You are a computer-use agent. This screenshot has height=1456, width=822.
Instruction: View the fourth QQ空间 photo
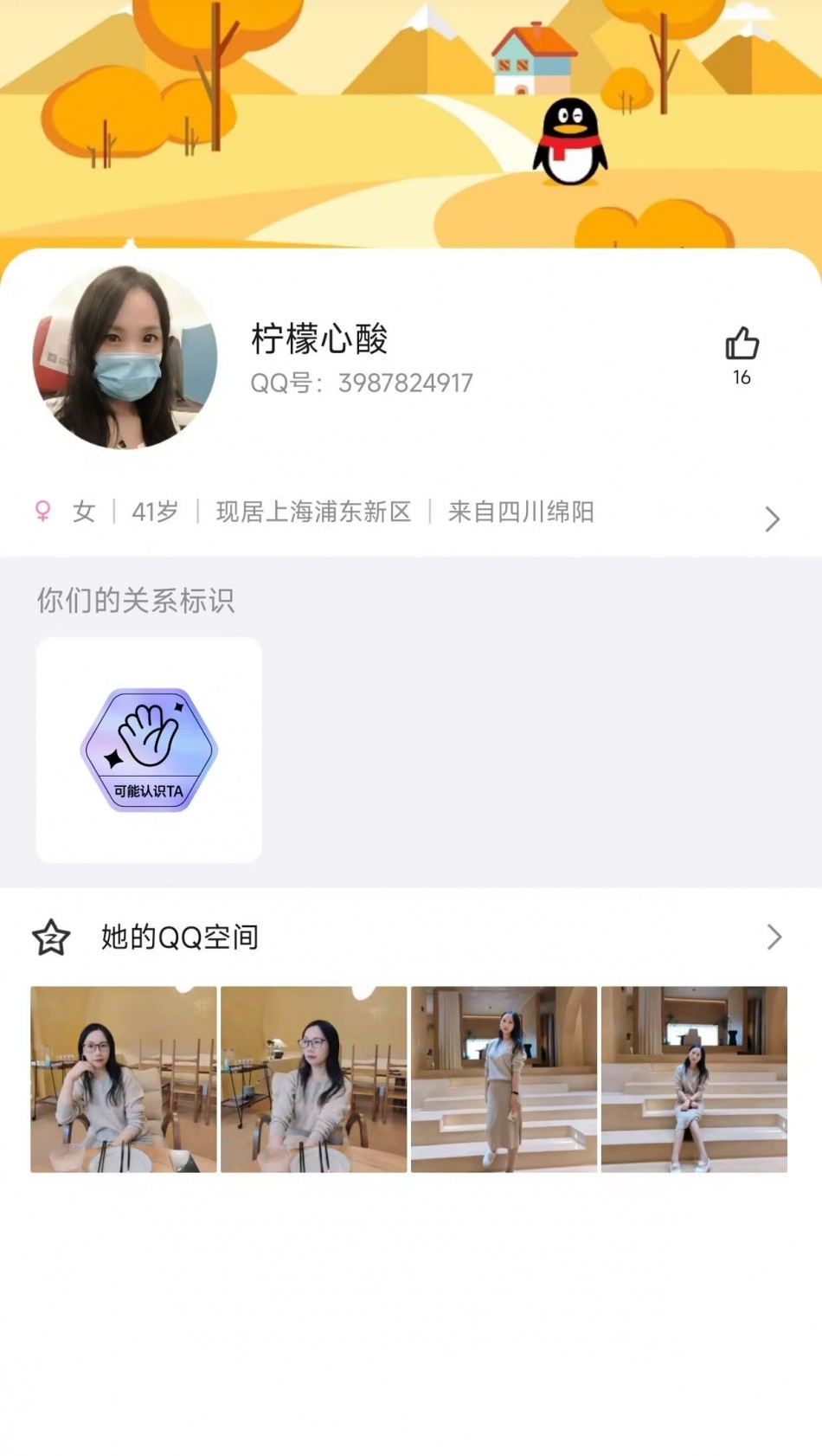click(694, 1079)
